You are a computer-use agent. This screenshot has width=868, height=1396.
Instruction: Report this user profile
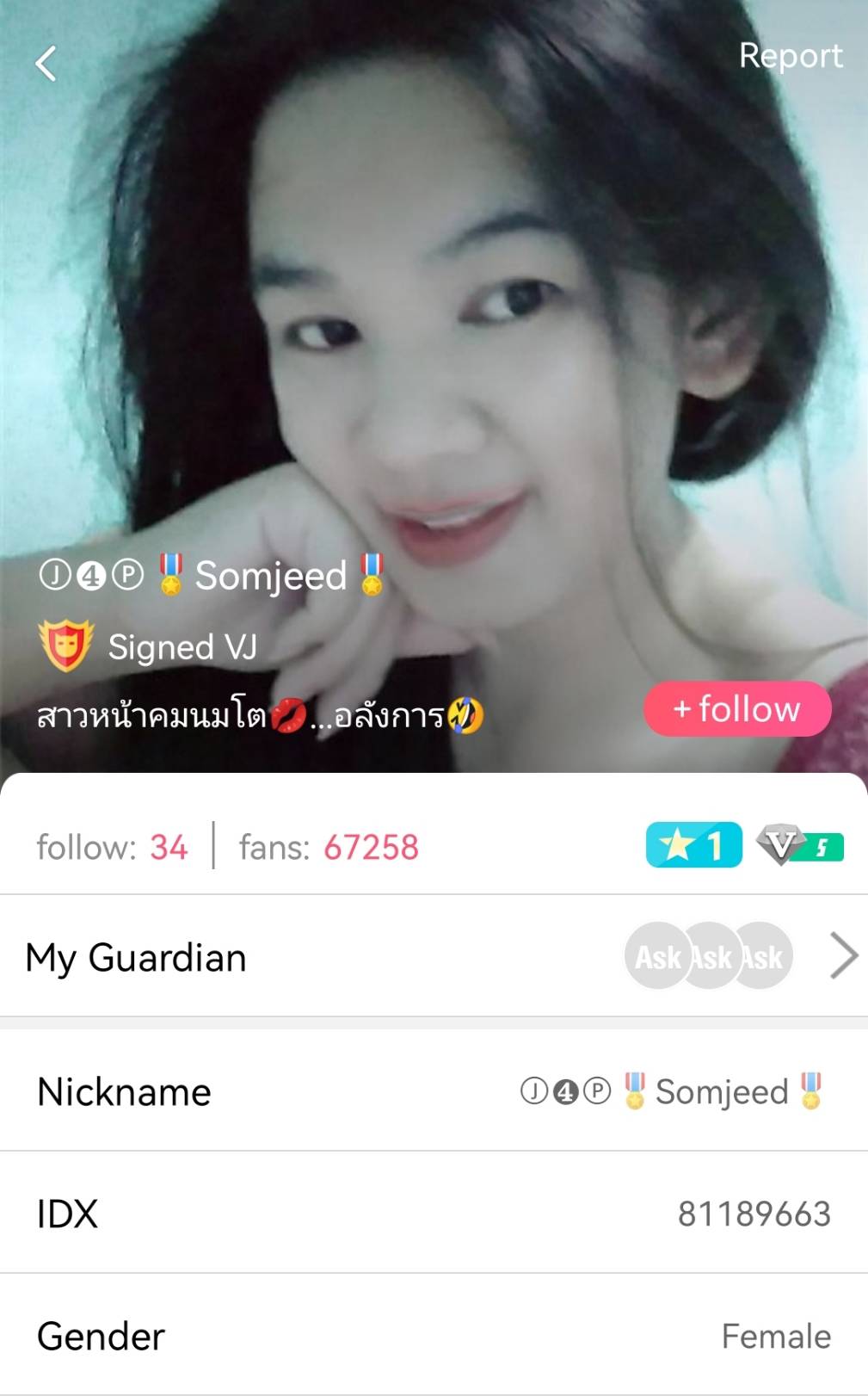(x=790, y=56)
